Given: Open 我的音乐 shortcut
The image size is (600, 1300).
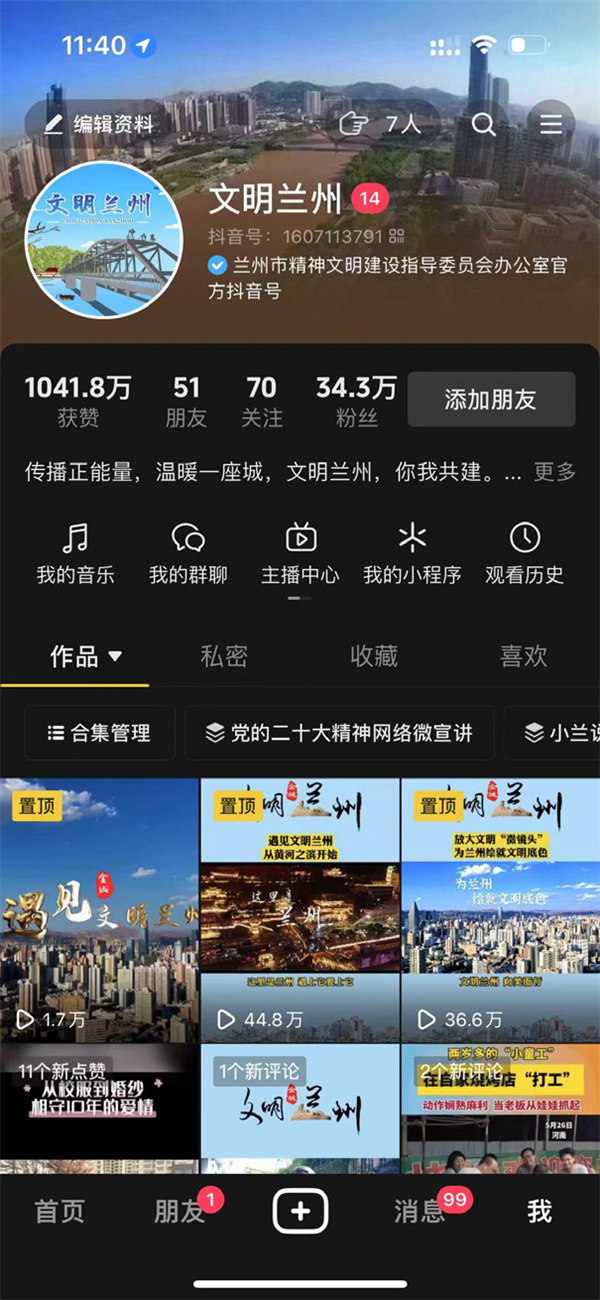Looking at the screenshot, I should click(76, 553).
